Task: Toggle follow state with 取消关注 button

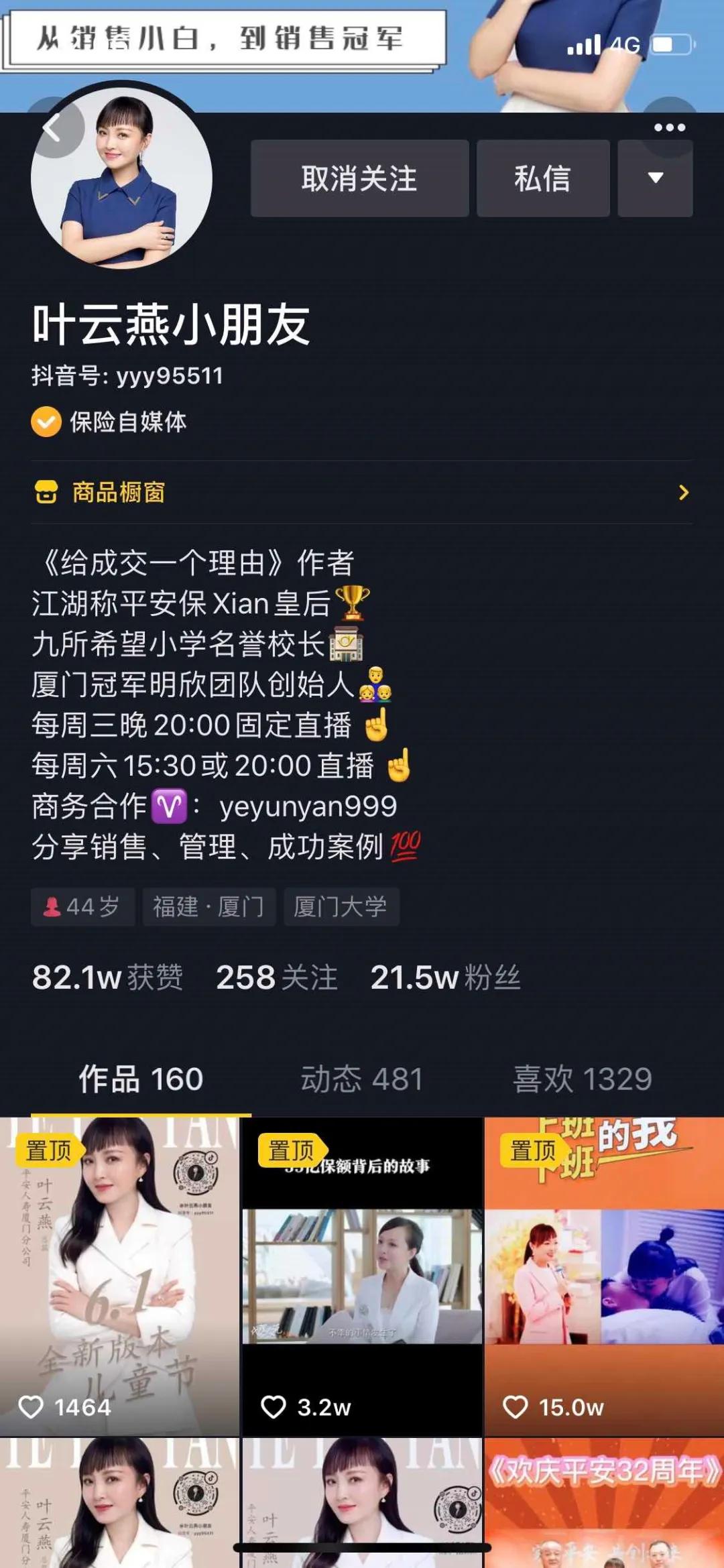Action: point(359,179)
